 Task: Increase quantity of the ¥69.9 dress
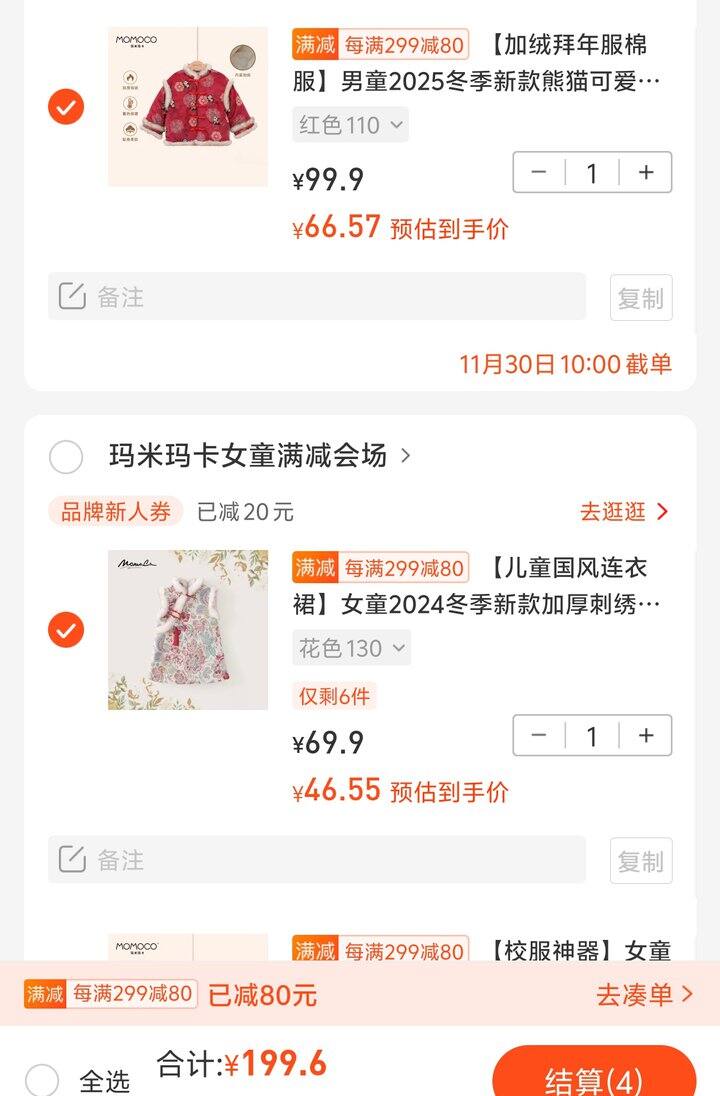[x=646, y=736]
